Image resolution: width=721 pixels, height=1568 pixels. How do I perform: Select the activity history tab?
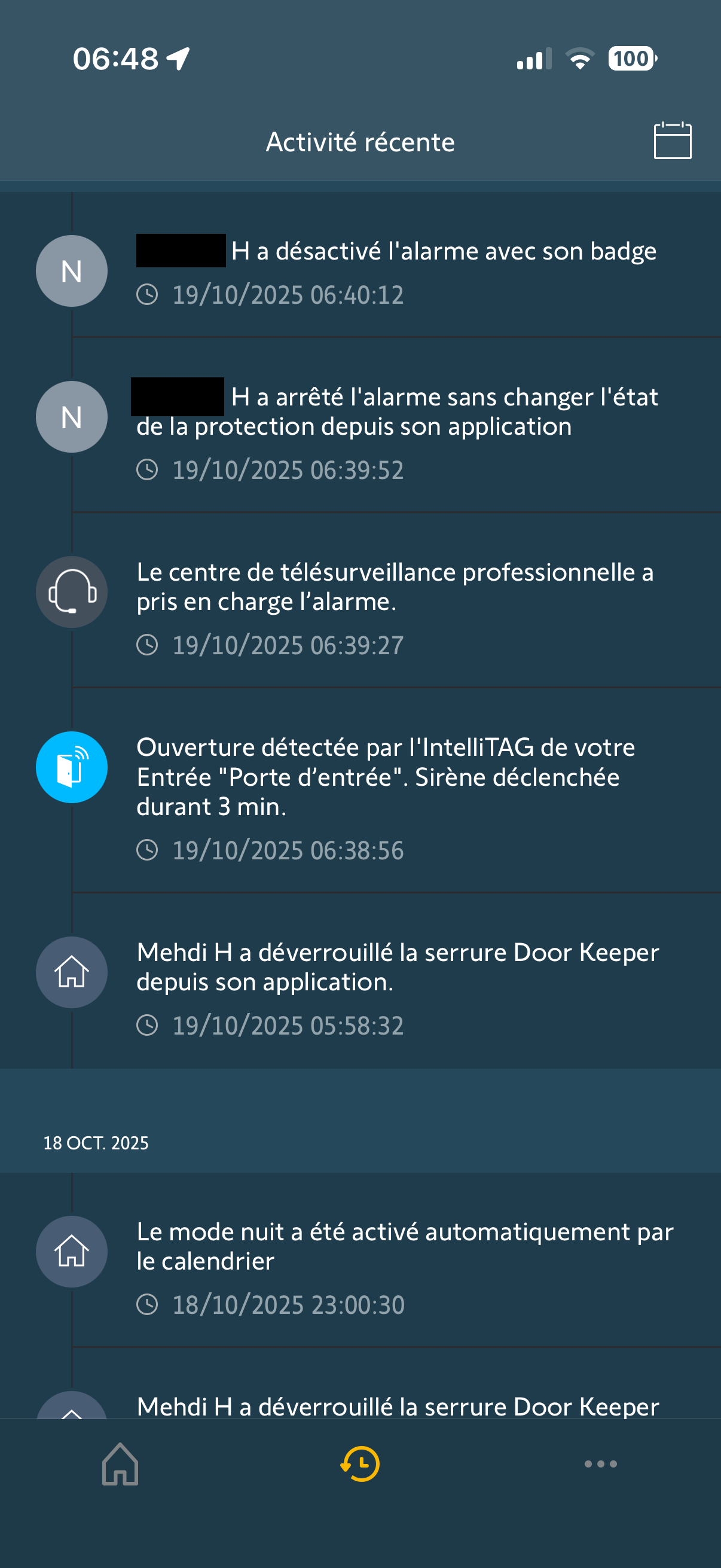[360, 1464]
